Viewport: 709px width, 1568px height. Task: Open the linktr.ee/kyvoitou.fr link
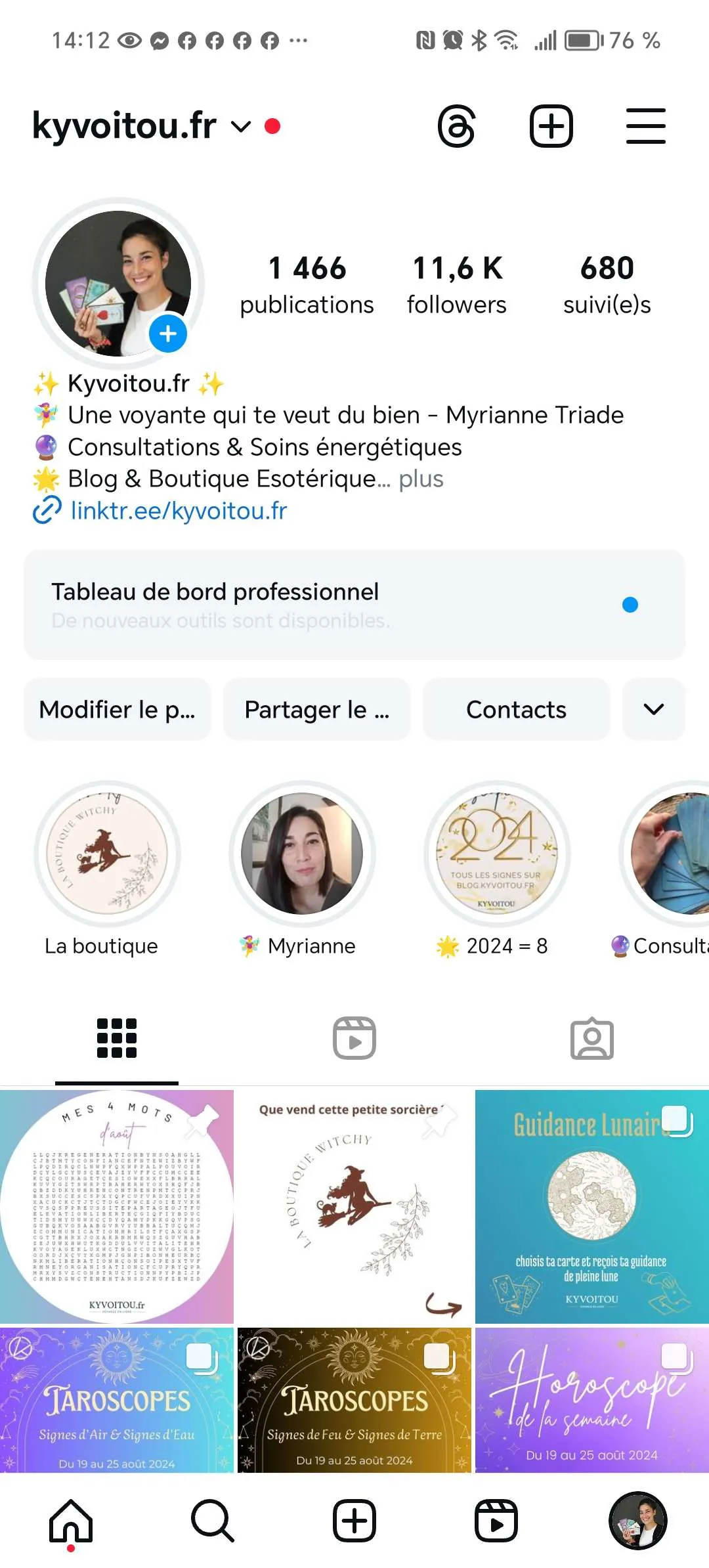179,511
